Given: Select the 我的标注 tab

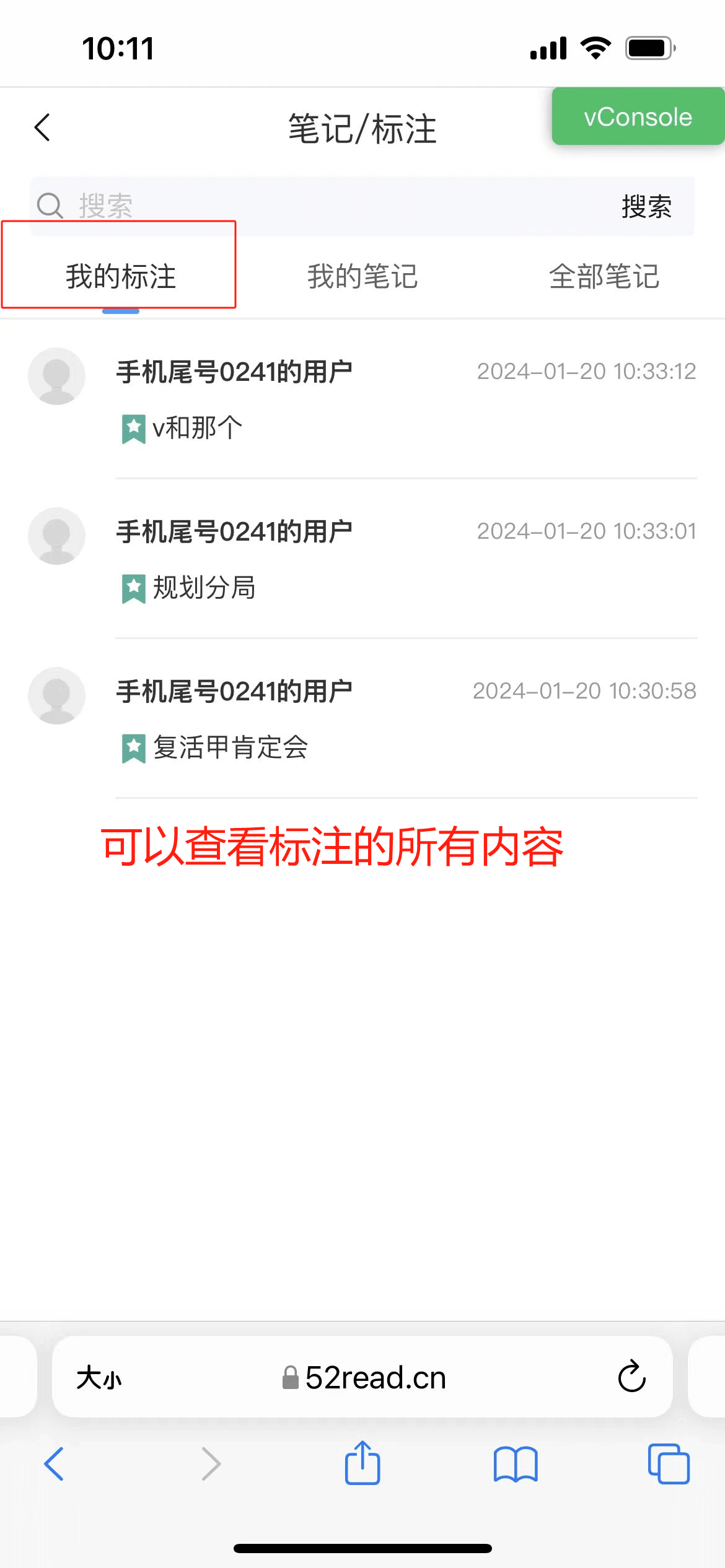Looking at the screenshot, I should point(121,276).
